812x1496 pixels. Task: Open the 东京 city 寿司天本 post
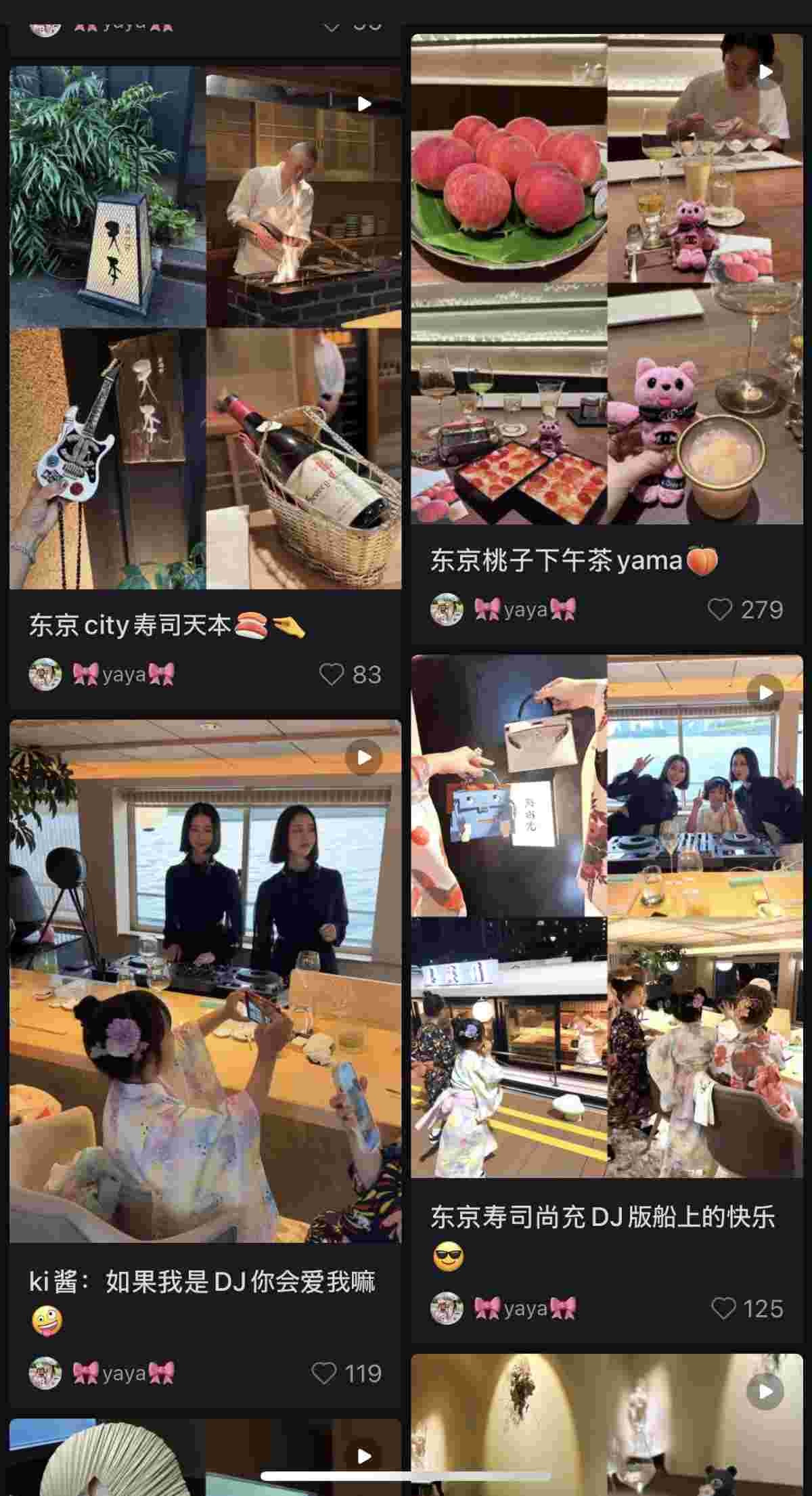(x=205, y=328)
